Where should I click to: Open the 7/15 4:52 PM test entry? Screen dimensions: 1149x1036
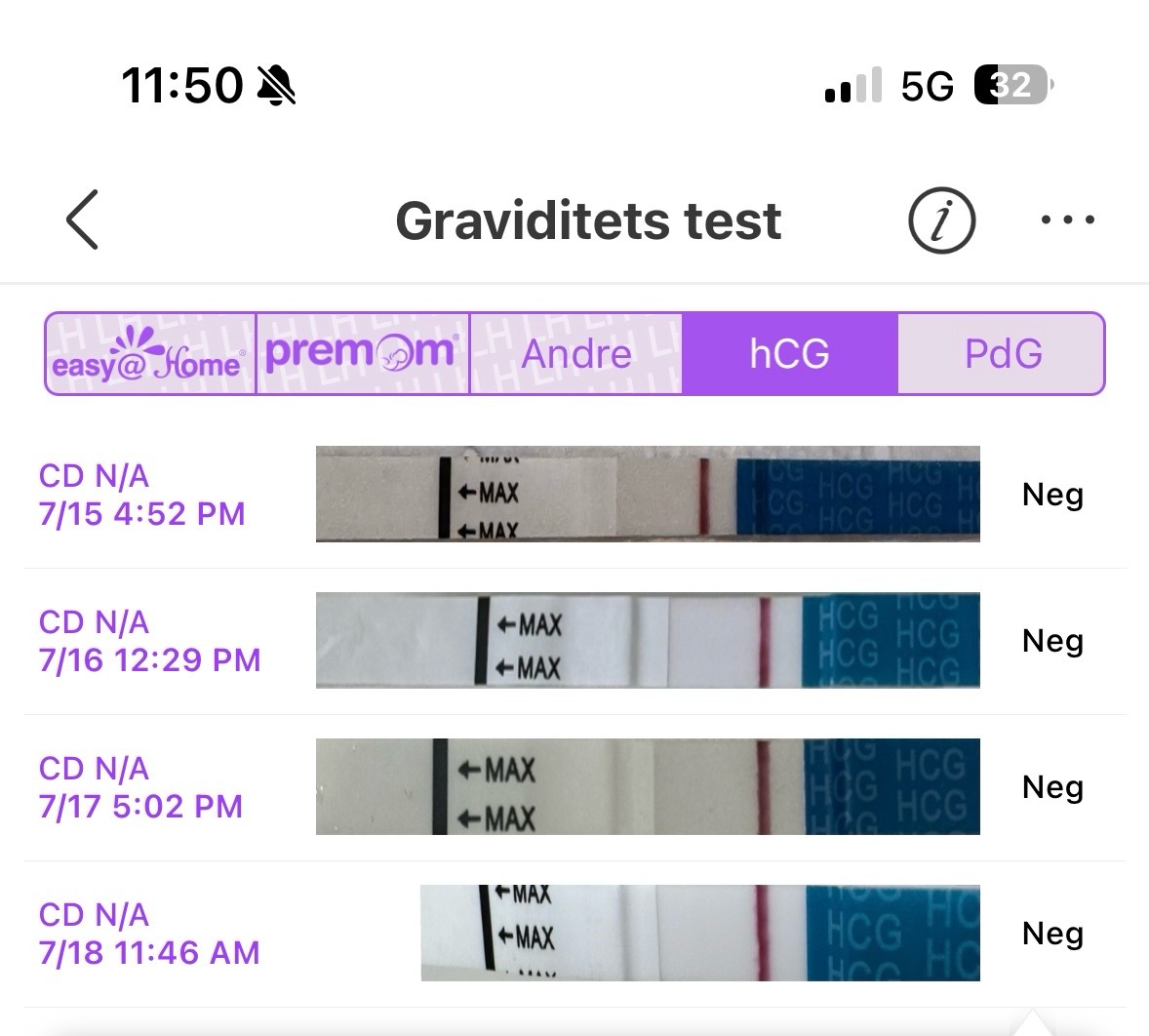(x=574, y=495)
